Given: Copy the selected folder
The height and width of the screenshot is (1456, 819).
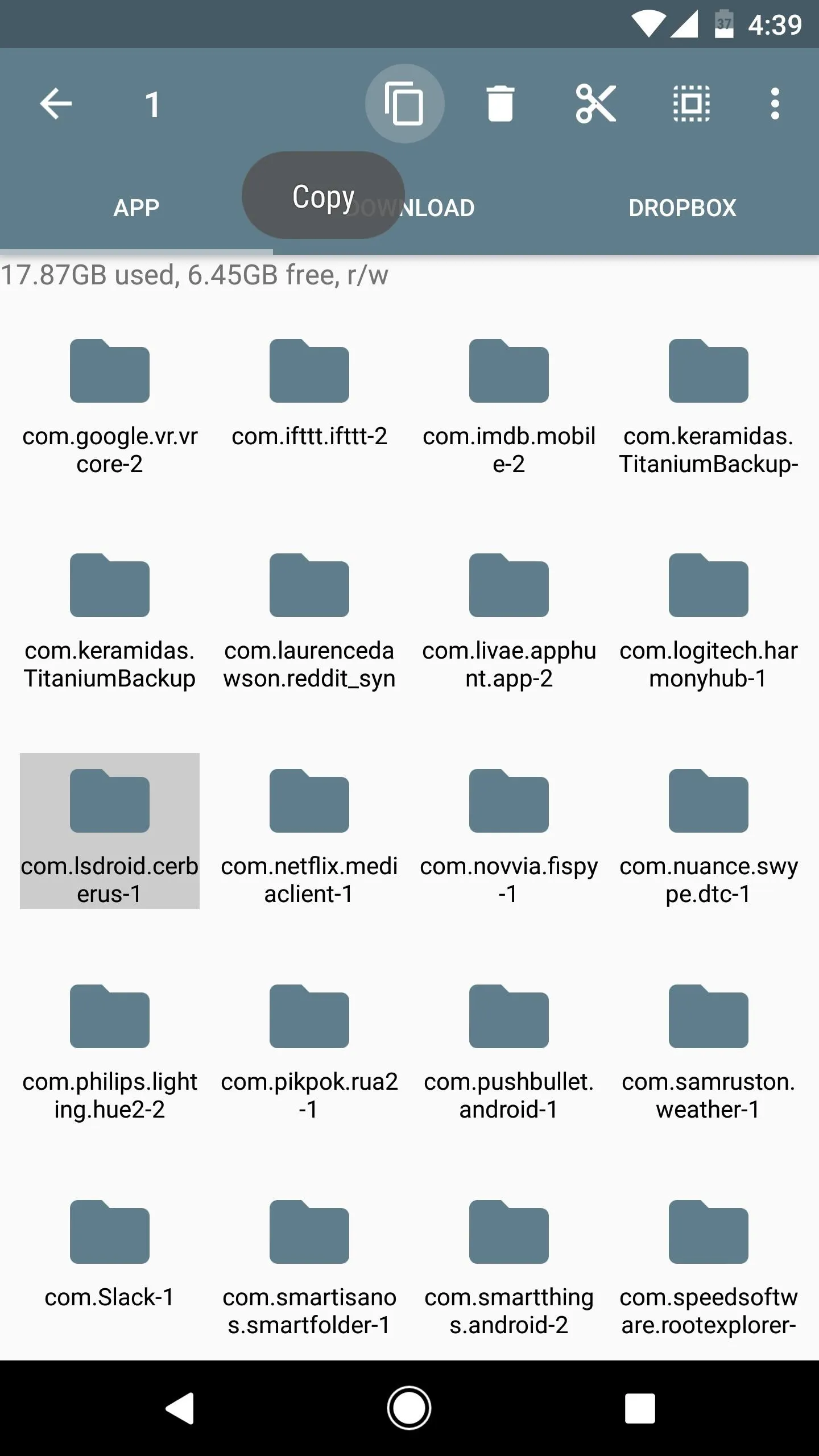Looking at the screenshot, I should point(404,104).
